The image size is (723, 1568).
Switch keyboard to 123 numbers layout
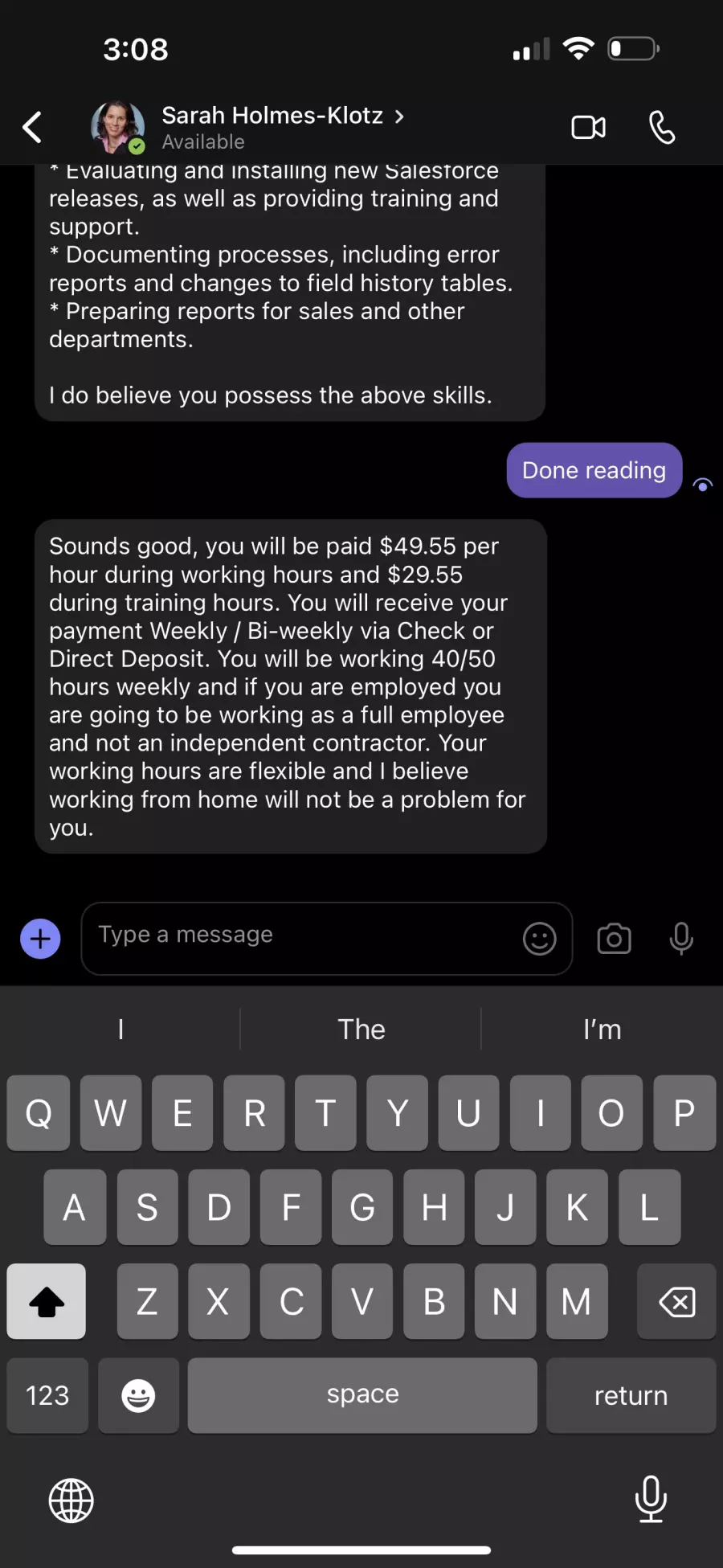tap(47, 1395)
